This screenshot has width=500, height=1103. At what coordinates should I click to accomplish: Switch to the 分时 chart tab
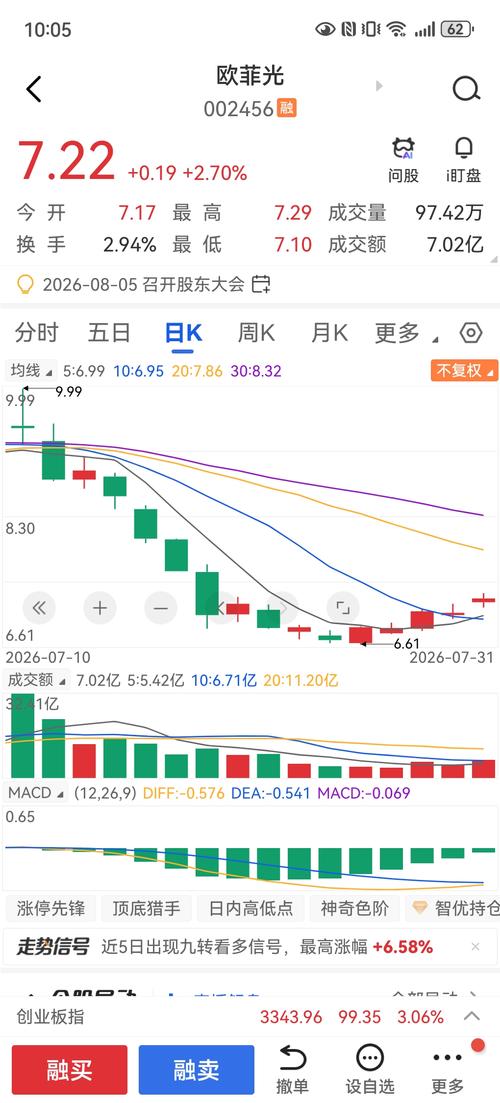pos(37,333)
